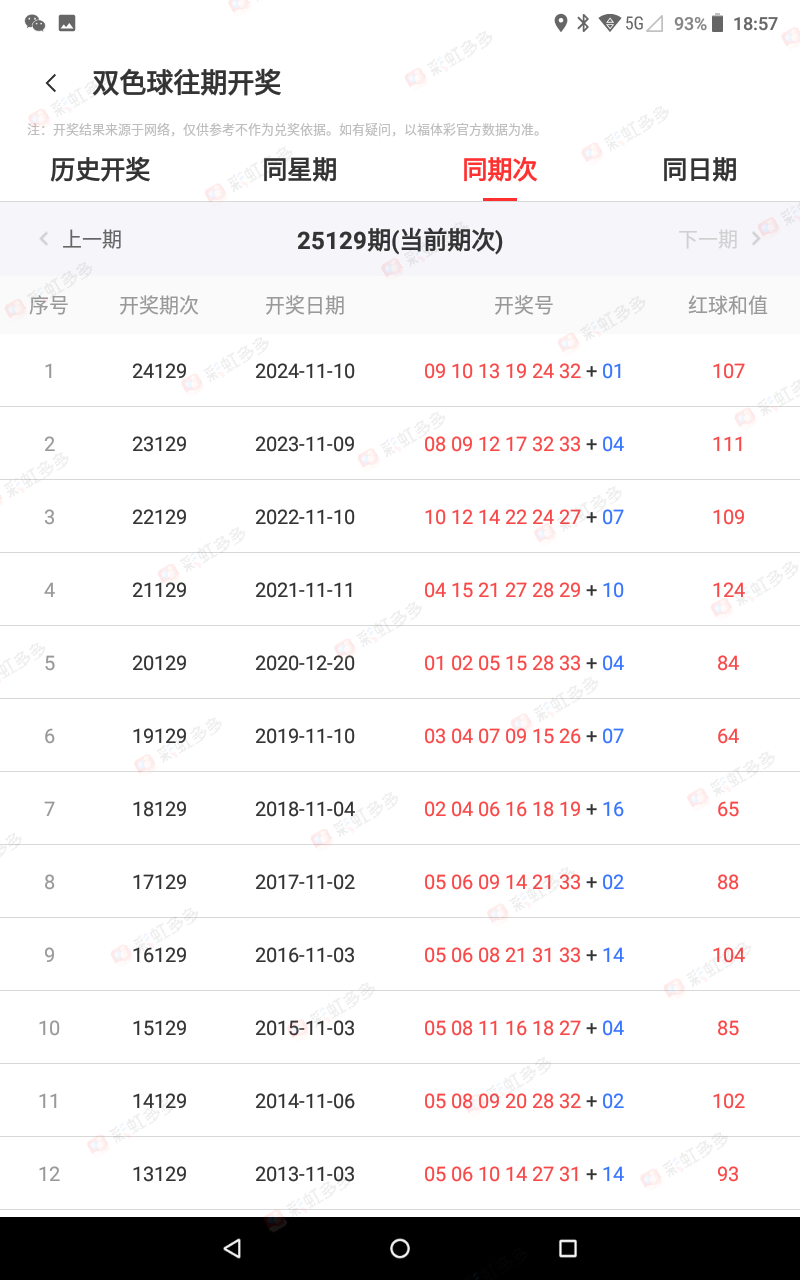Return to the Android home screen
The image size is (800, 1280).
click(x=400, y=1248)
